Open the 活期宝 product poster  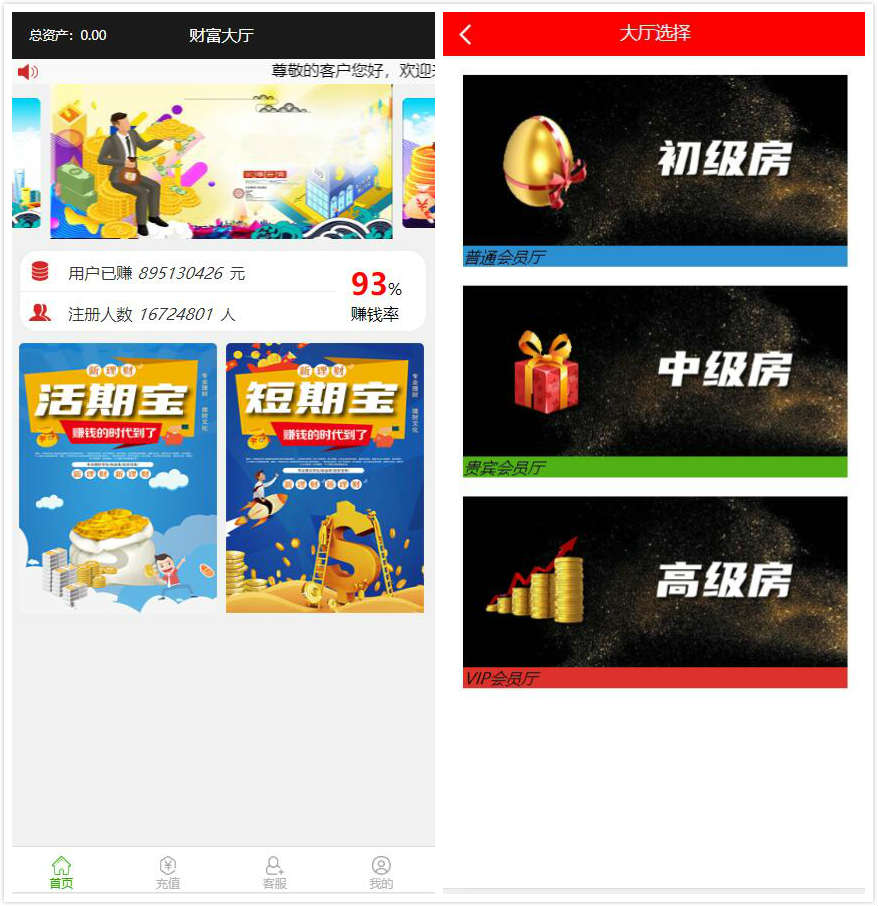pyautogui.click(x=118, y=478)
